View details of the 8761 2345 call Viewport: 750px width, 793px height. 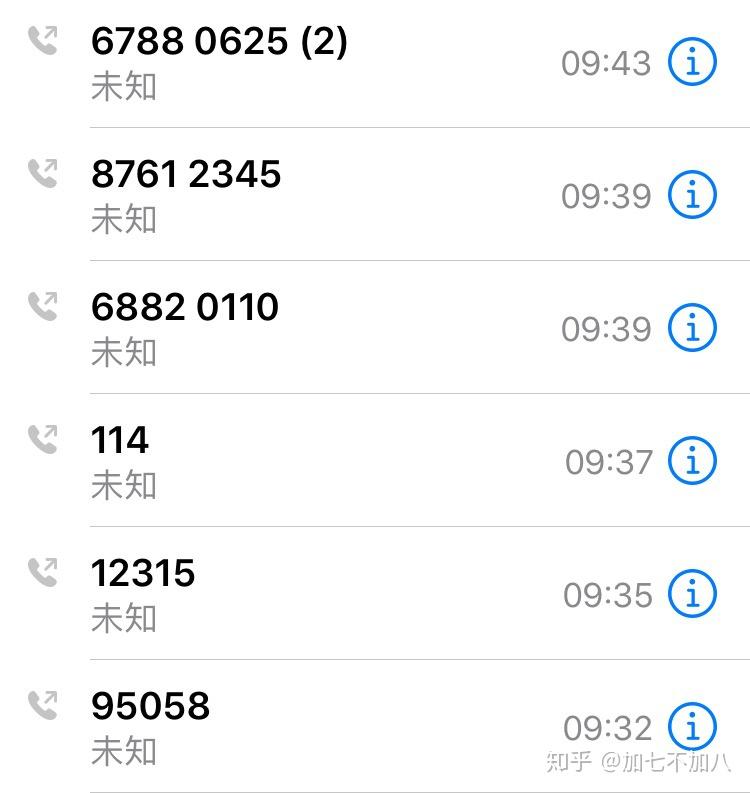(692, 194)
